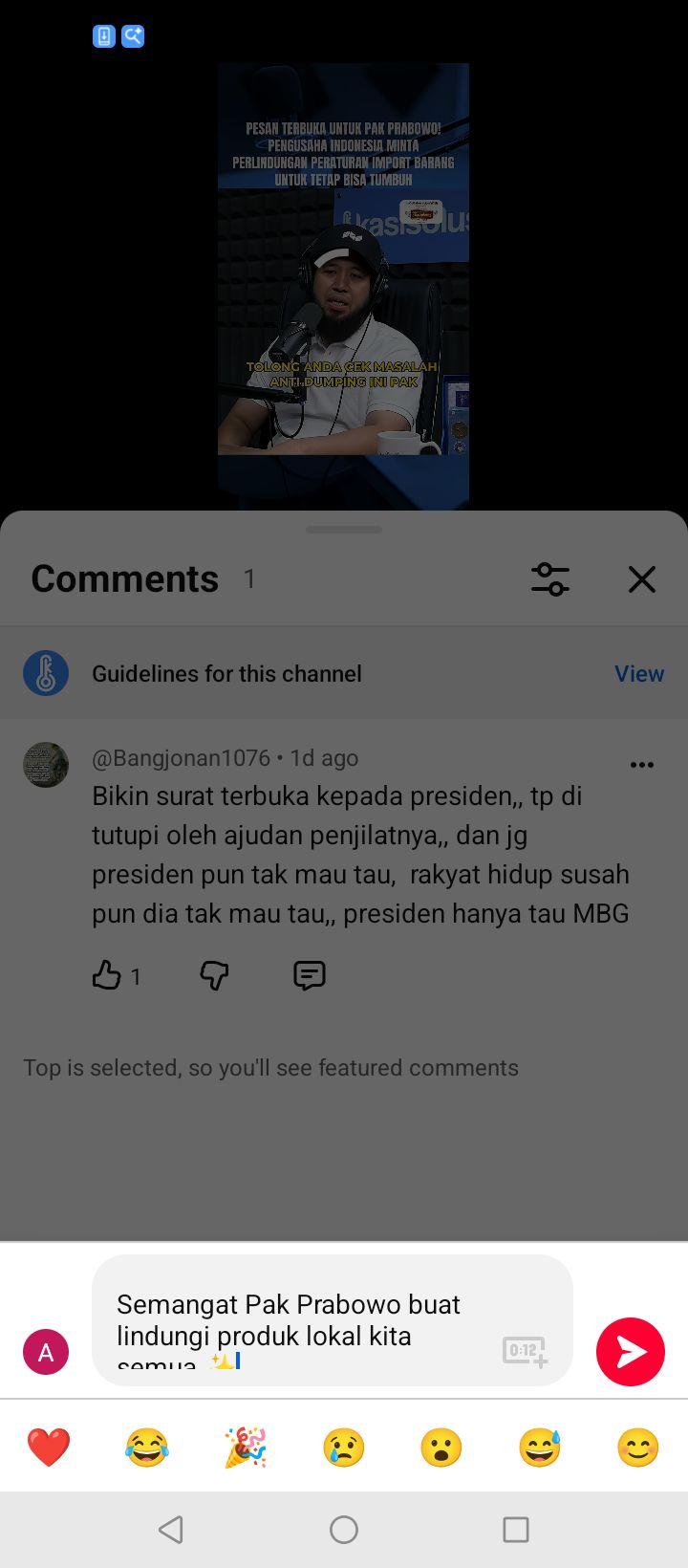Insert the sweat smile emoji

tap(540, 1447)
